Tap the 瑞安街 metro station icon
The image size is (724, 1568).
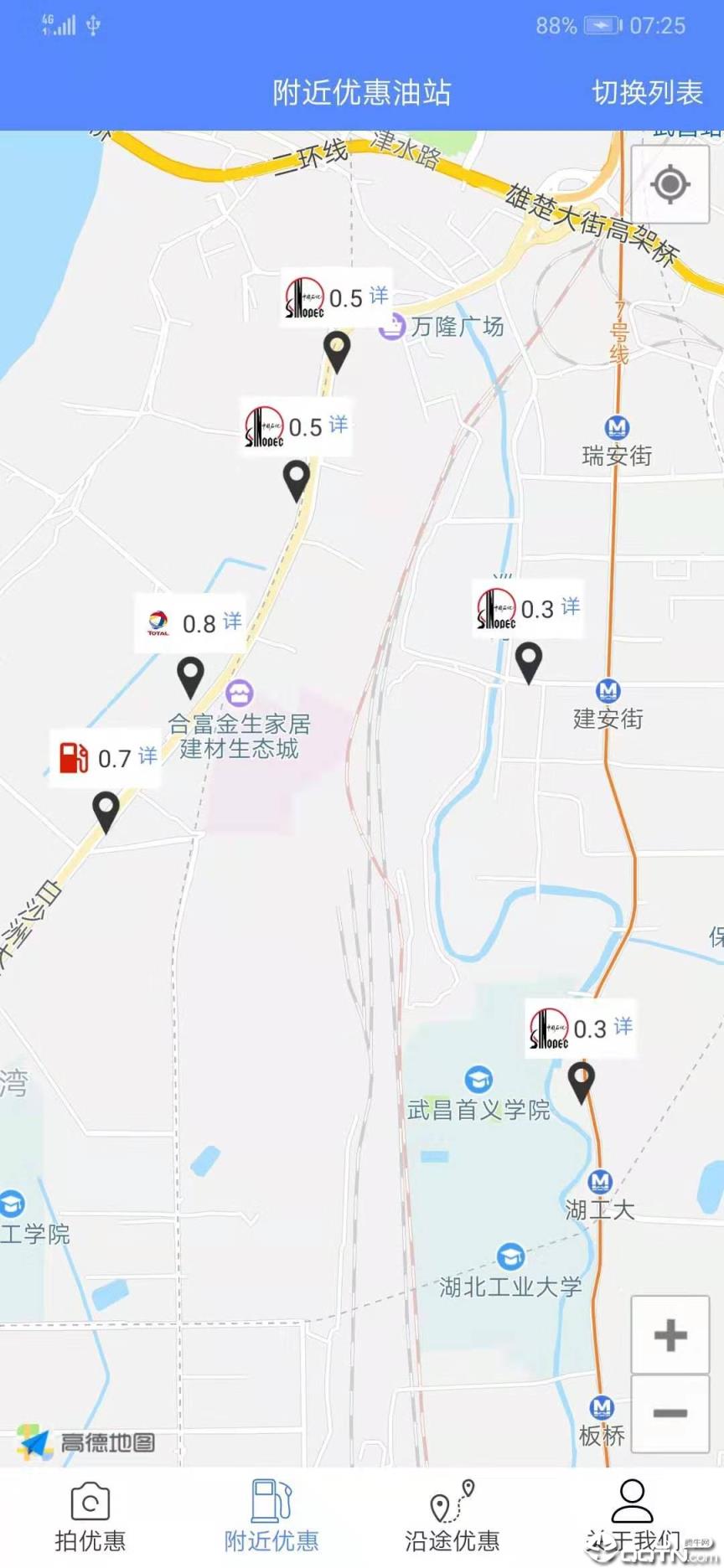[x=618, y=427]
